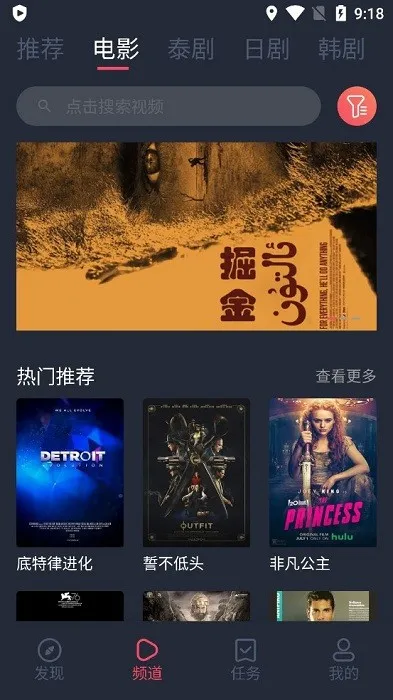Open the 任务 bottom tab
The width and height of the screenshot is (393, 700).
click(x=245, y=659)
